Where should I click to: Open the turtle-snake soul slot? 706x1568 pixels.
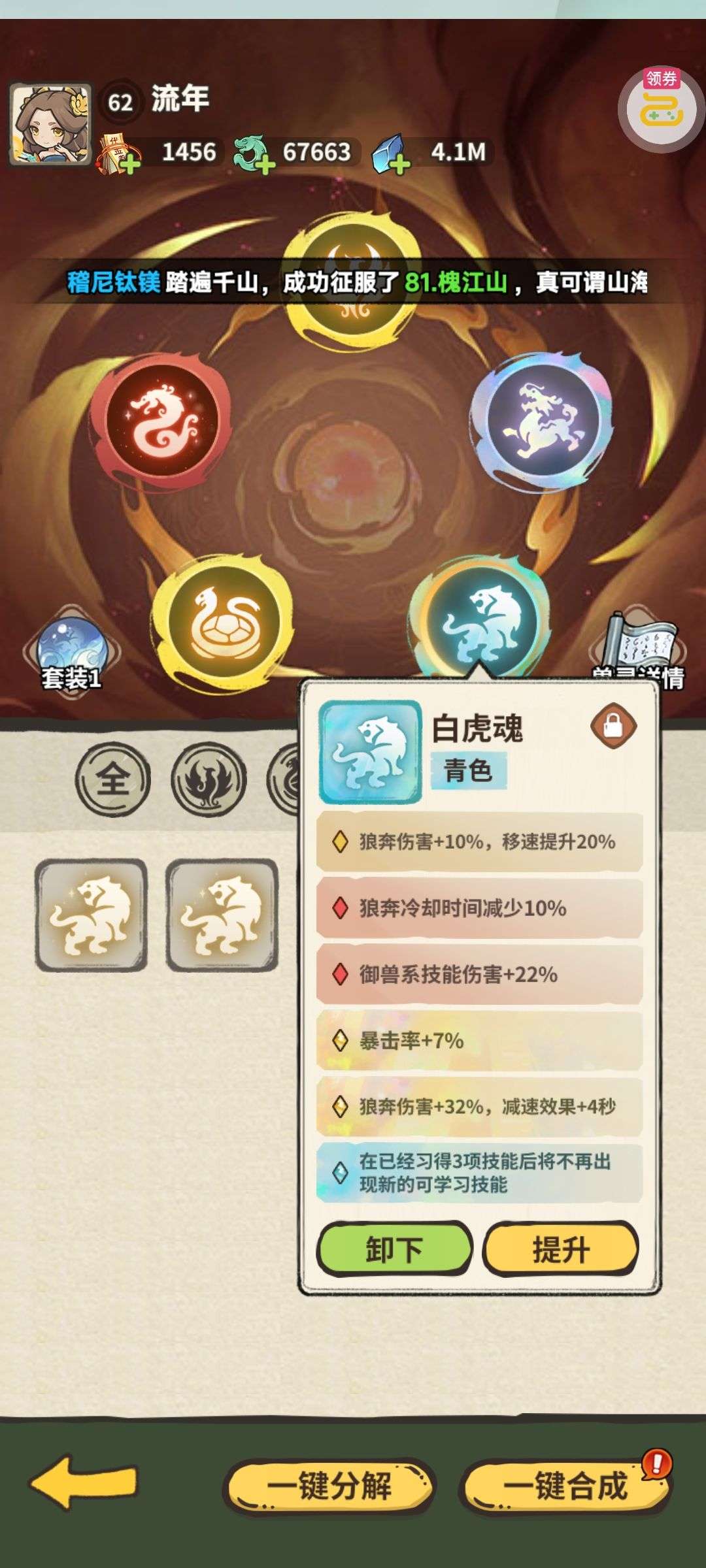coord(224,623)
